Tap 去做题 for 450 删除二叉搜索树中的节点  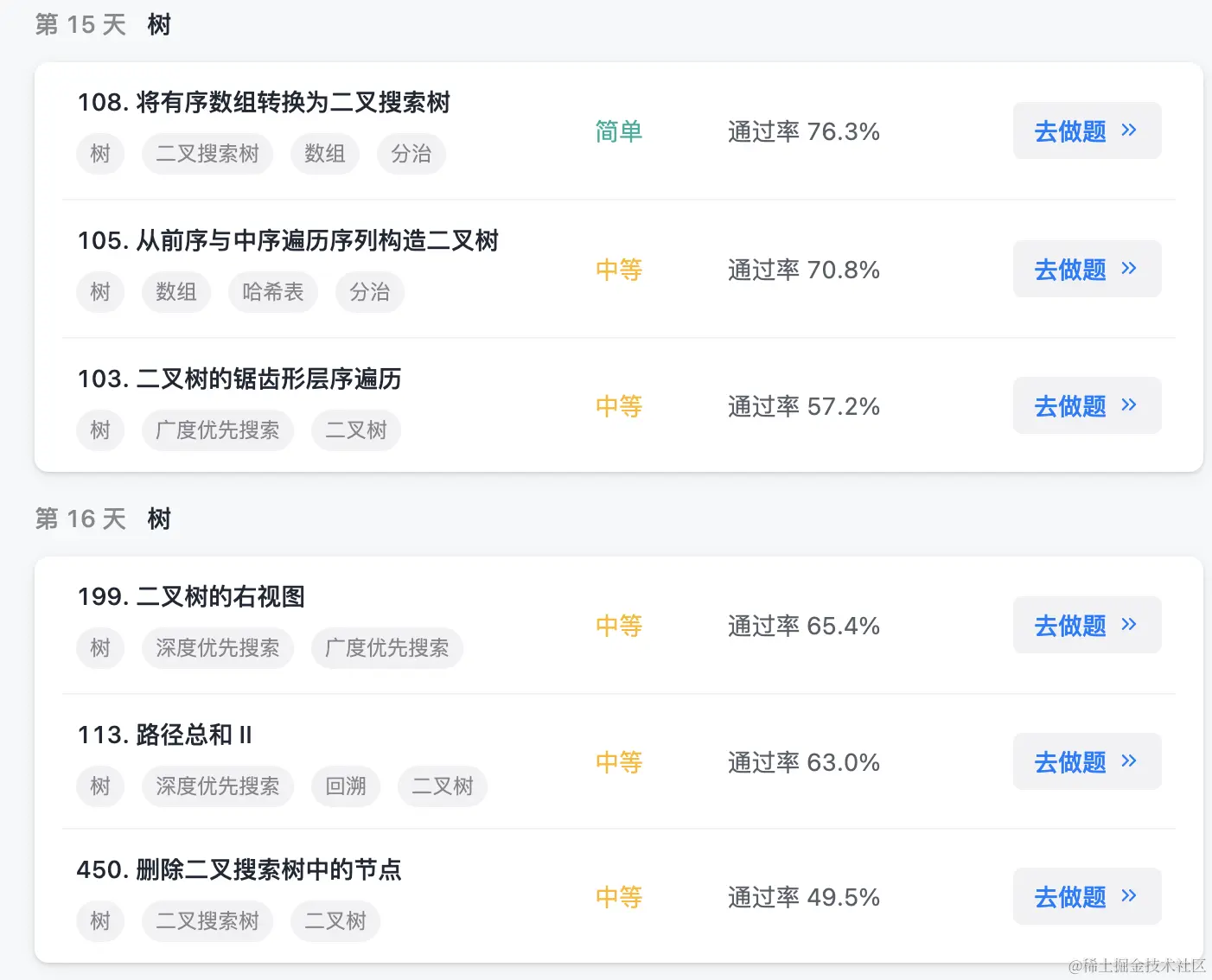click(x=1086, y=897)
